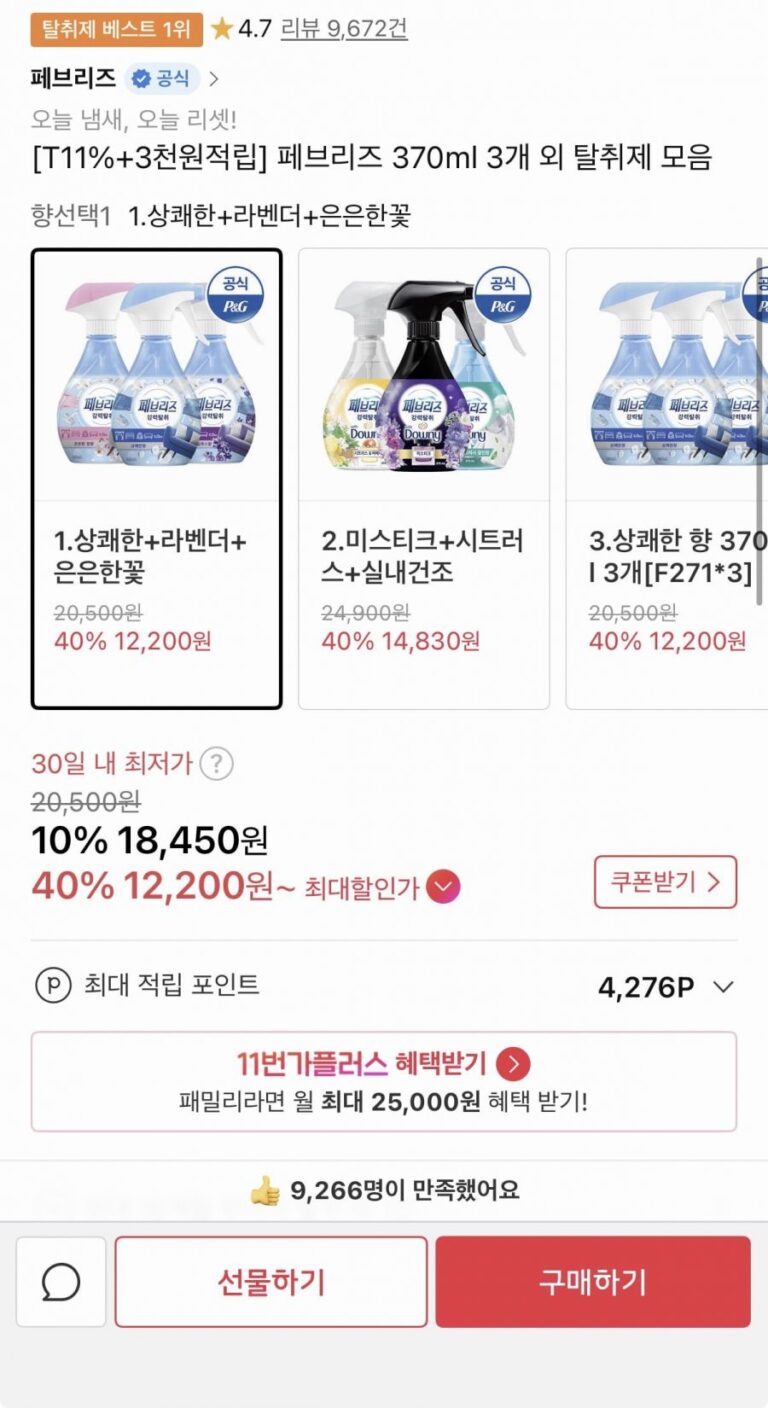Open the 11번가플러스 혜택받기 banner
768x1408 pixels.
click(384, 1081)
